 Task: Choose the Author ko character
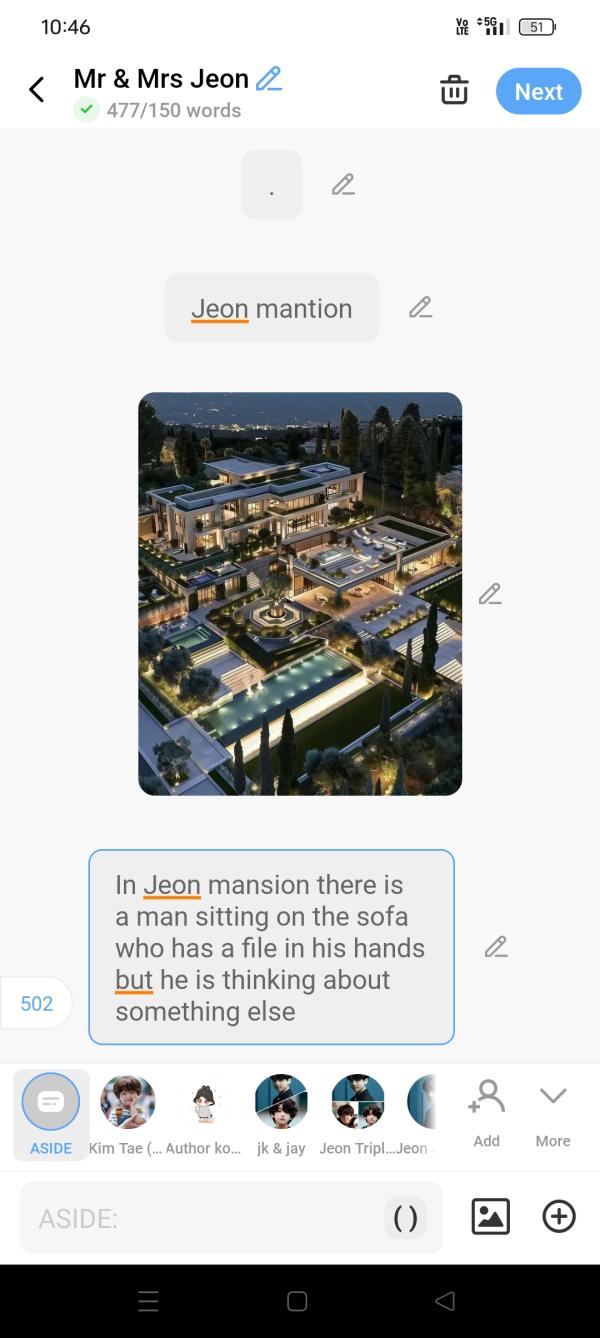click(204, 1103)
